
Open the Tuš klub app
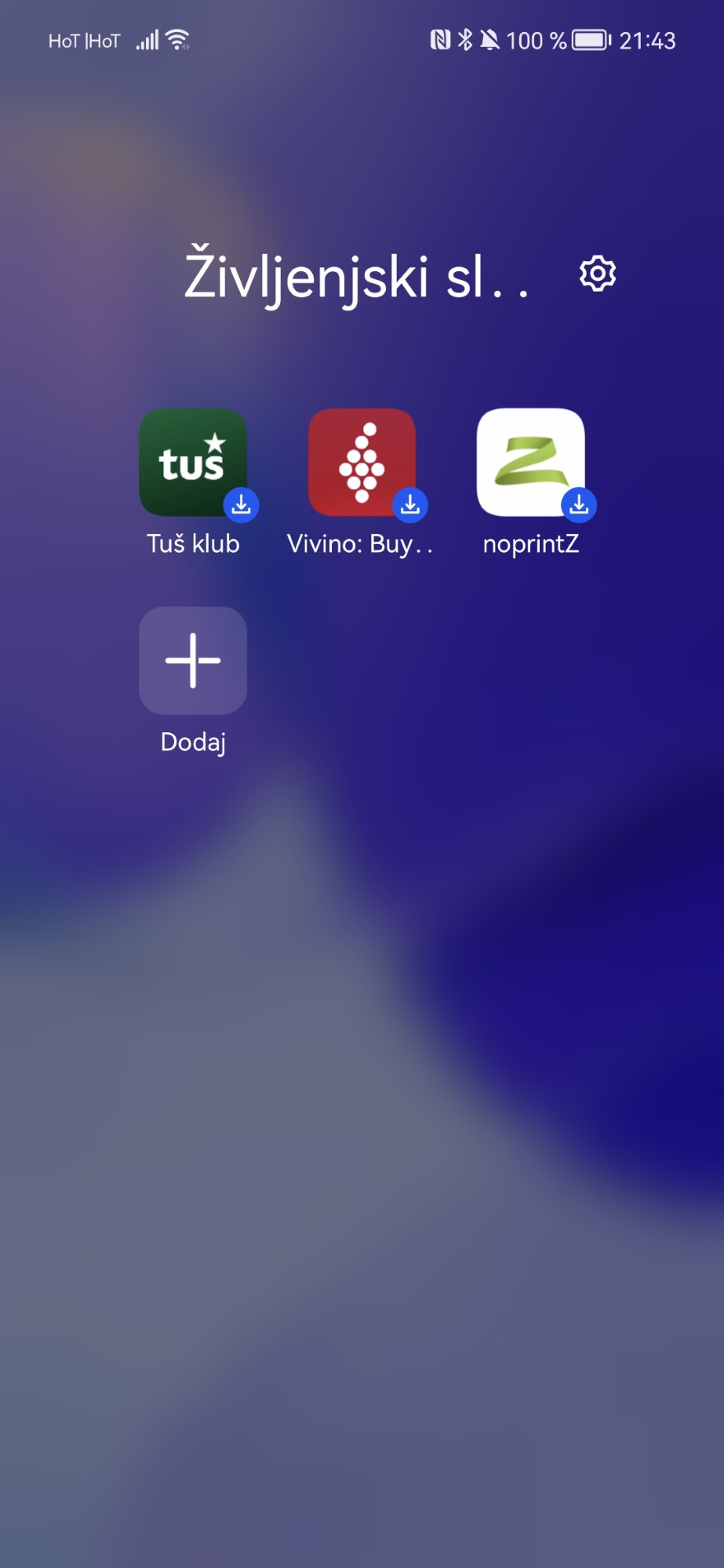193,463
